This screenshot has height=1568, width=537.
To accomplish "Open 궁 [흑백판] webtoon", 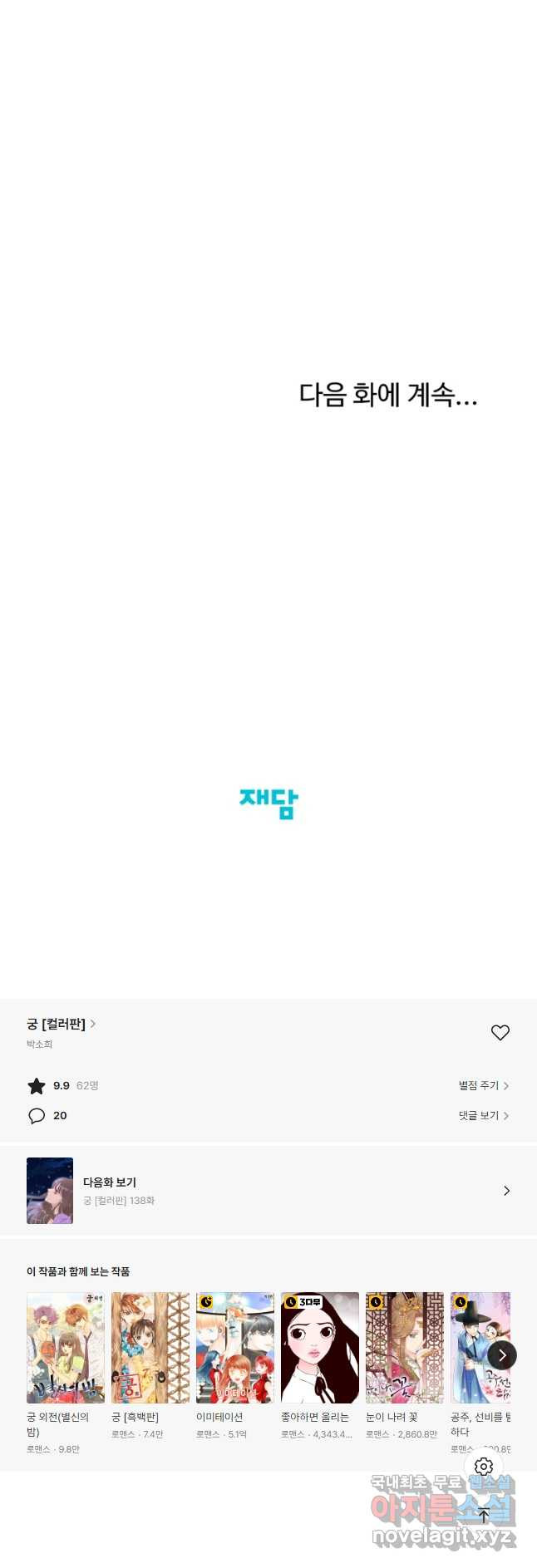I will click(x=150, y=1347).
